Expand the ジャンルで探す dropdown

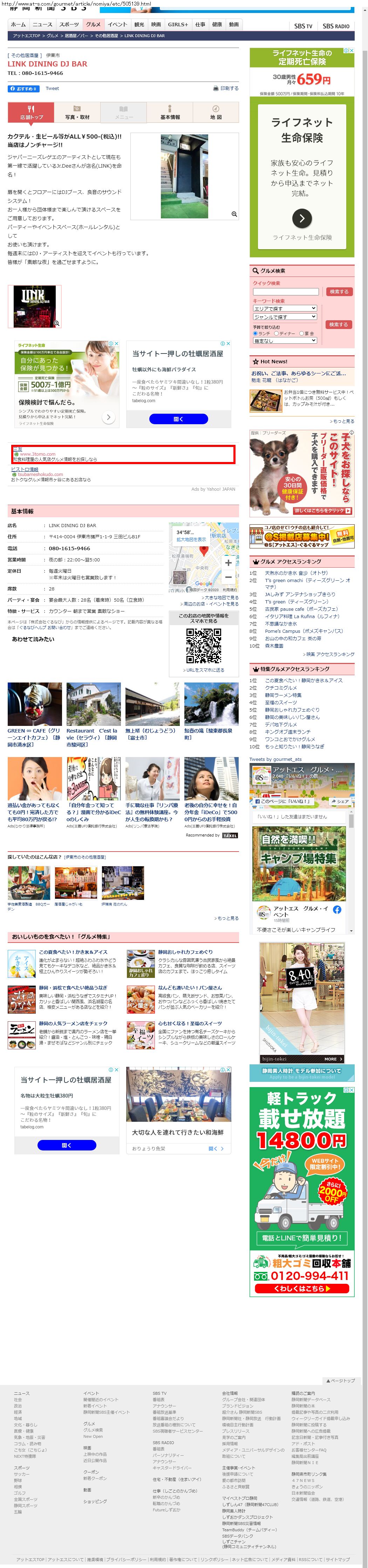tap(285, 317)
